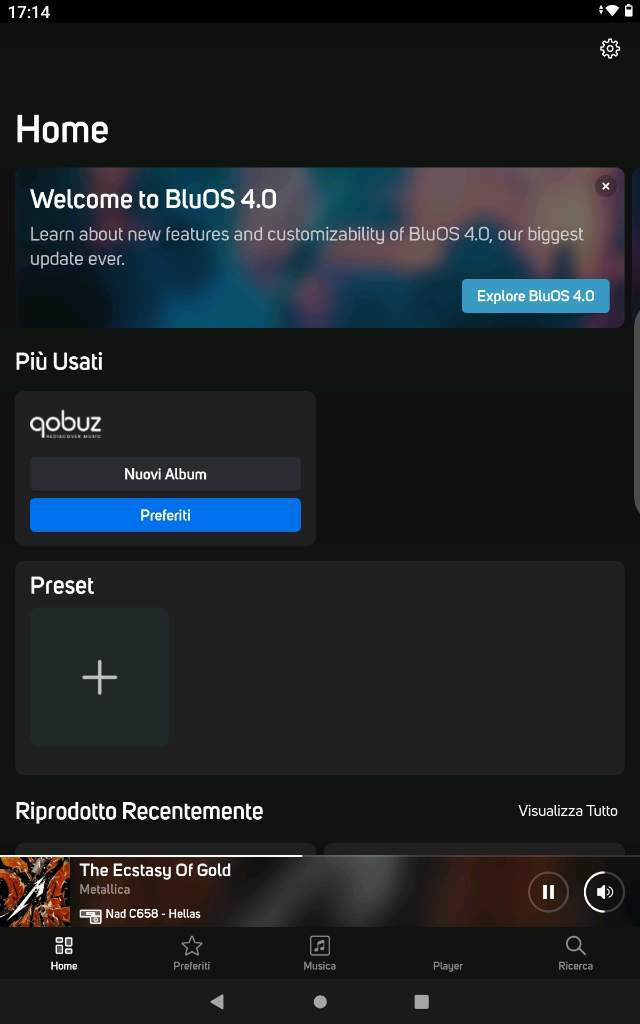Switch to the Player tab
640x1024 pixels.
pos(447,953)
